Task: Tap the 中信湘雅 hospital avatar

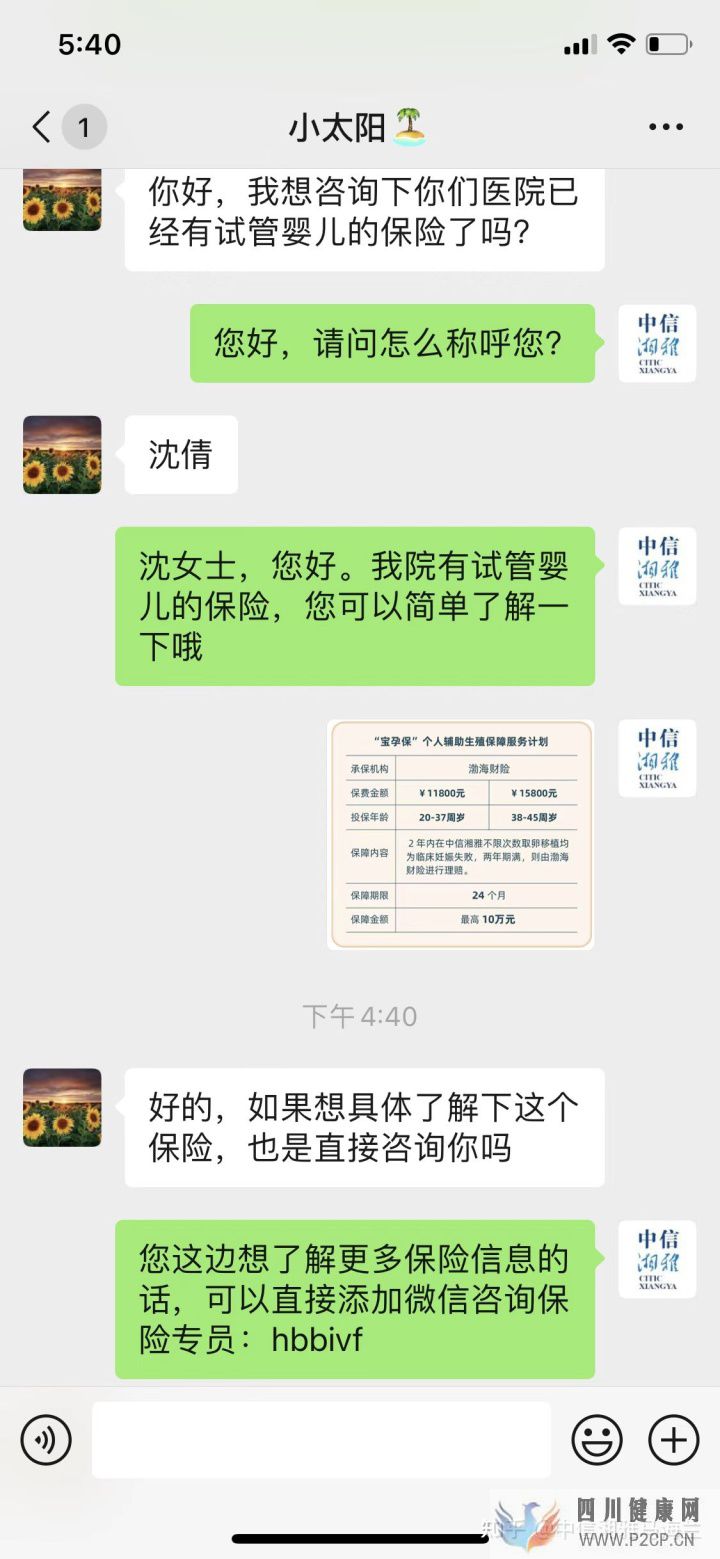Action: [x=657, y=344]
